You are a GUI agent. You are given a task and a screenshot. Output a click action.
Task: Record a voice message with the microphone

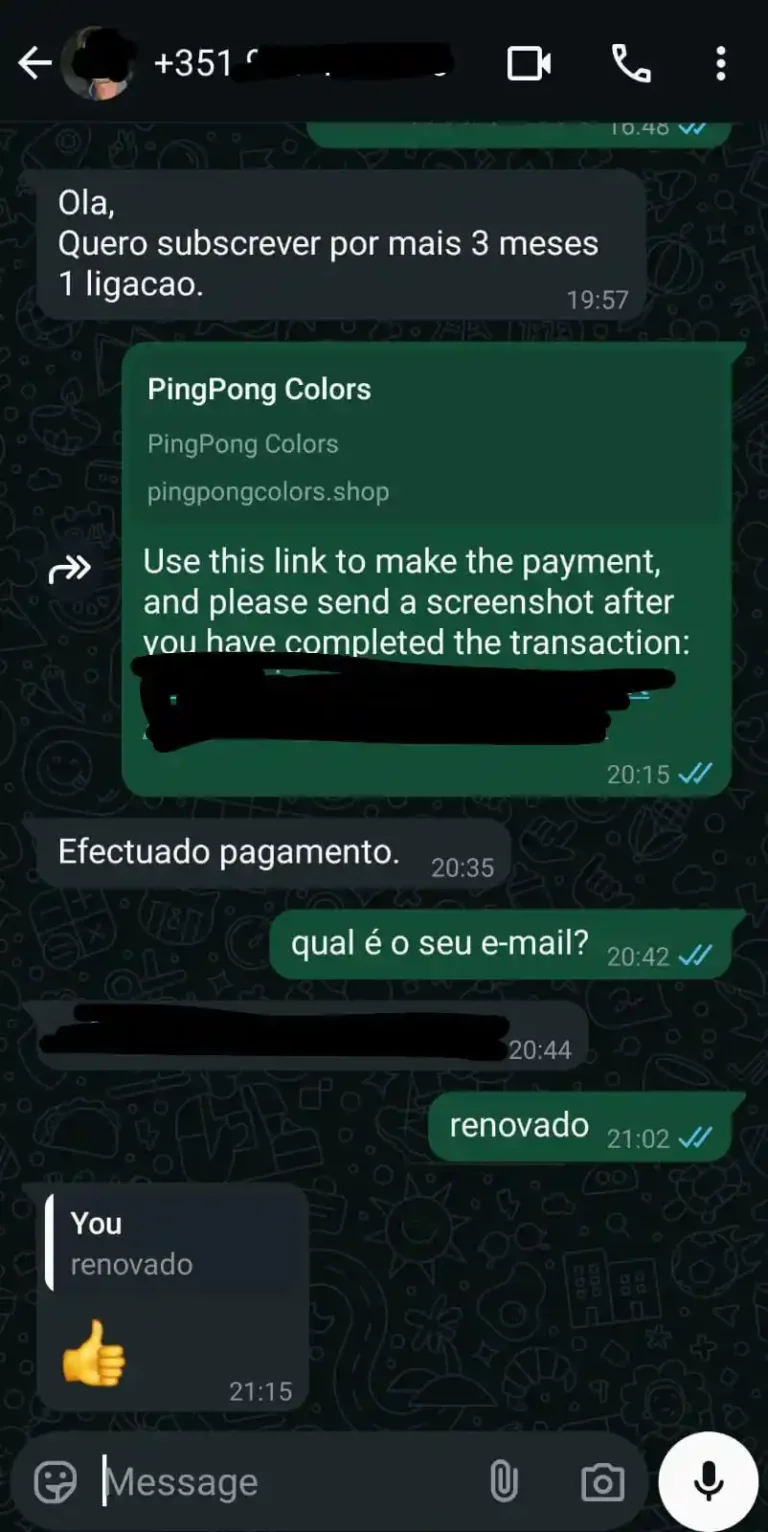[x=707, y=1481]
